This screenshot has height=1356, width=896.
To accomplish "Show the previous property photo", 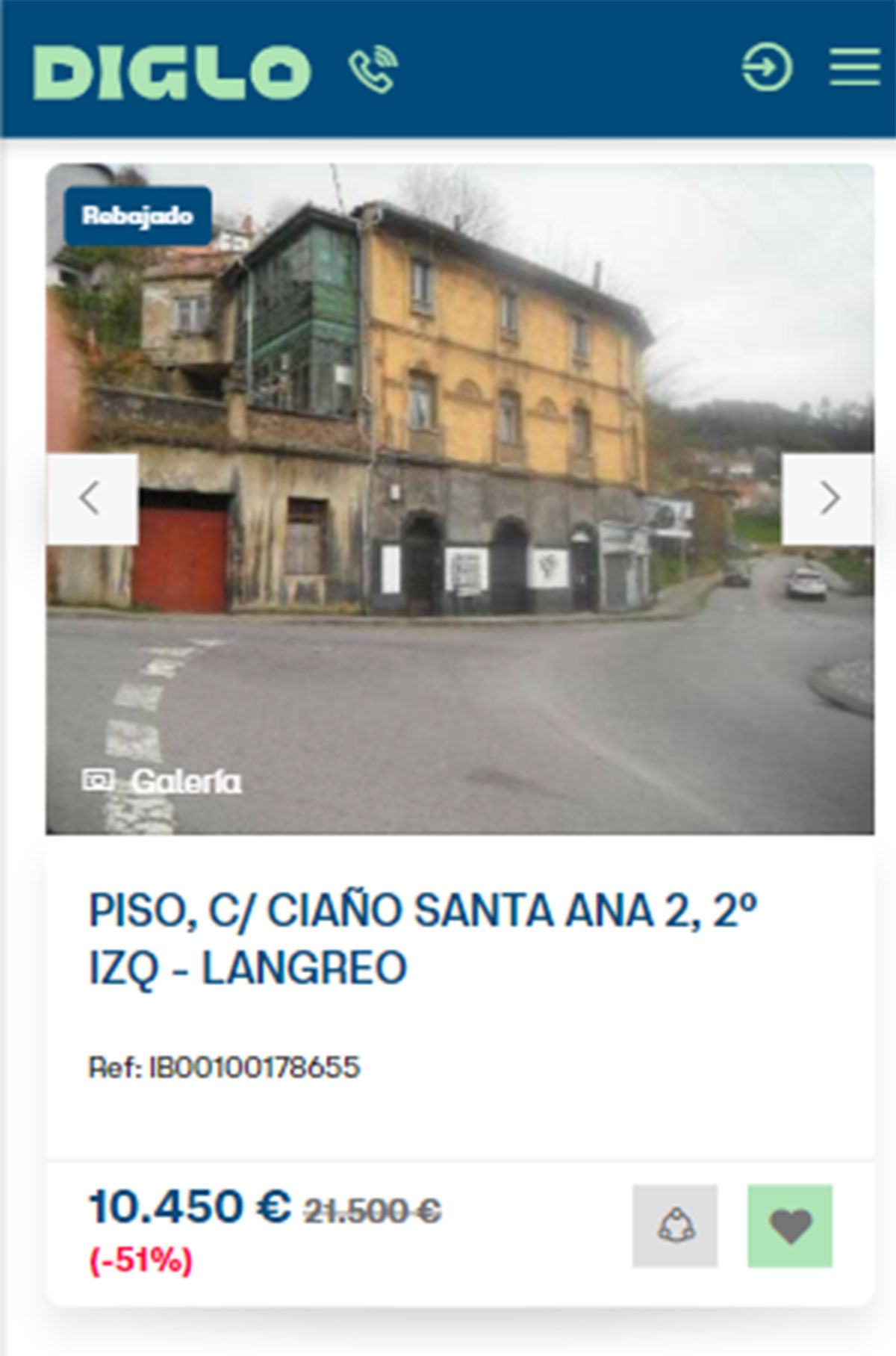I will click(x=92, y=498).
